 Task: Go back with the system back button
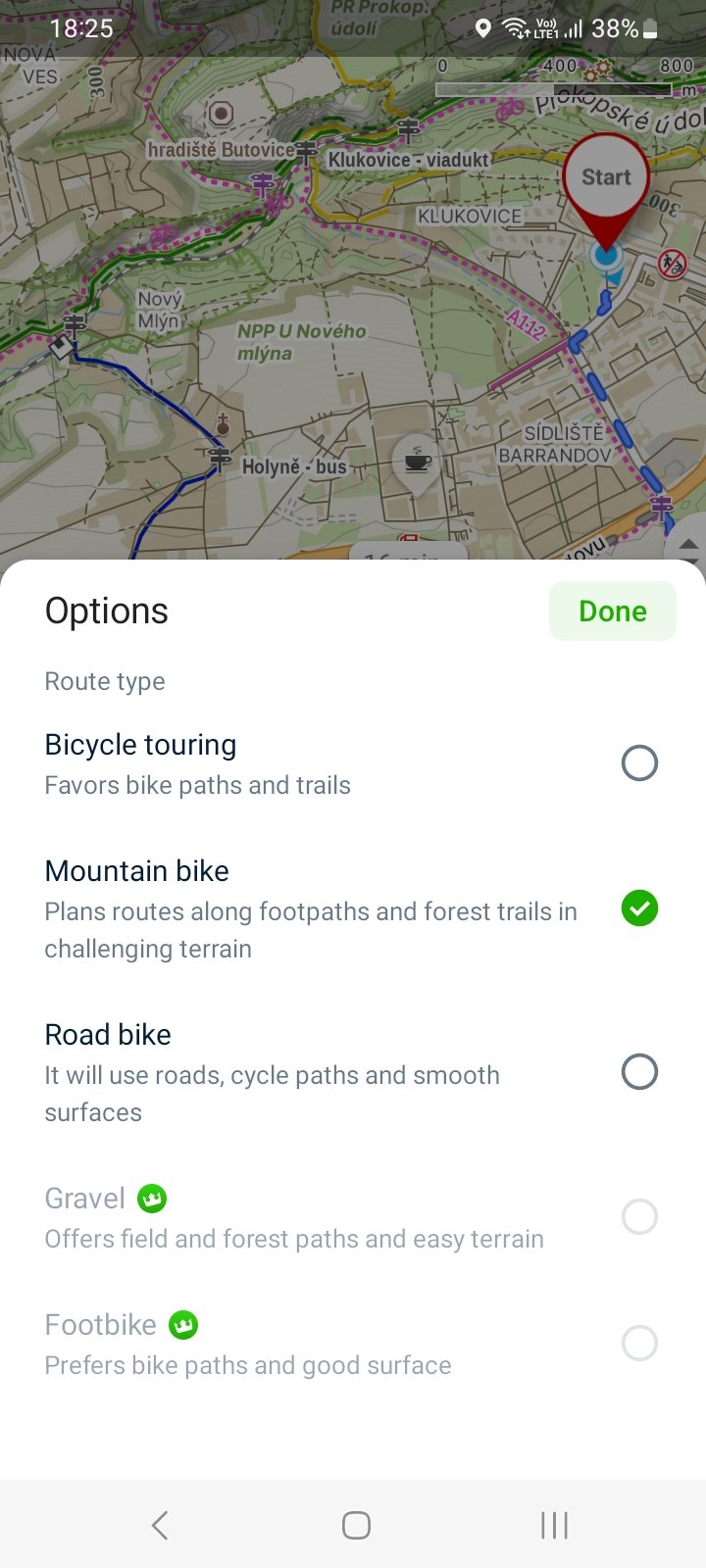coord(160,1525)
